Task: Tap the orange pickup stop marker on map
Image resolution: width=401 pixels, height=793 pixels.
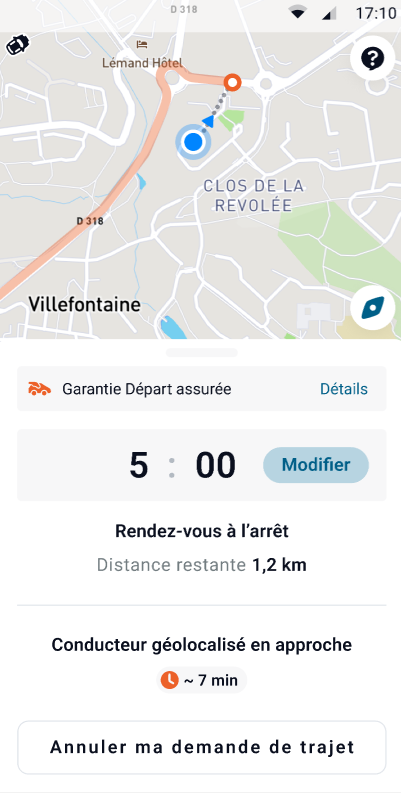Action: pyautogui.click(x=233, y=82)
